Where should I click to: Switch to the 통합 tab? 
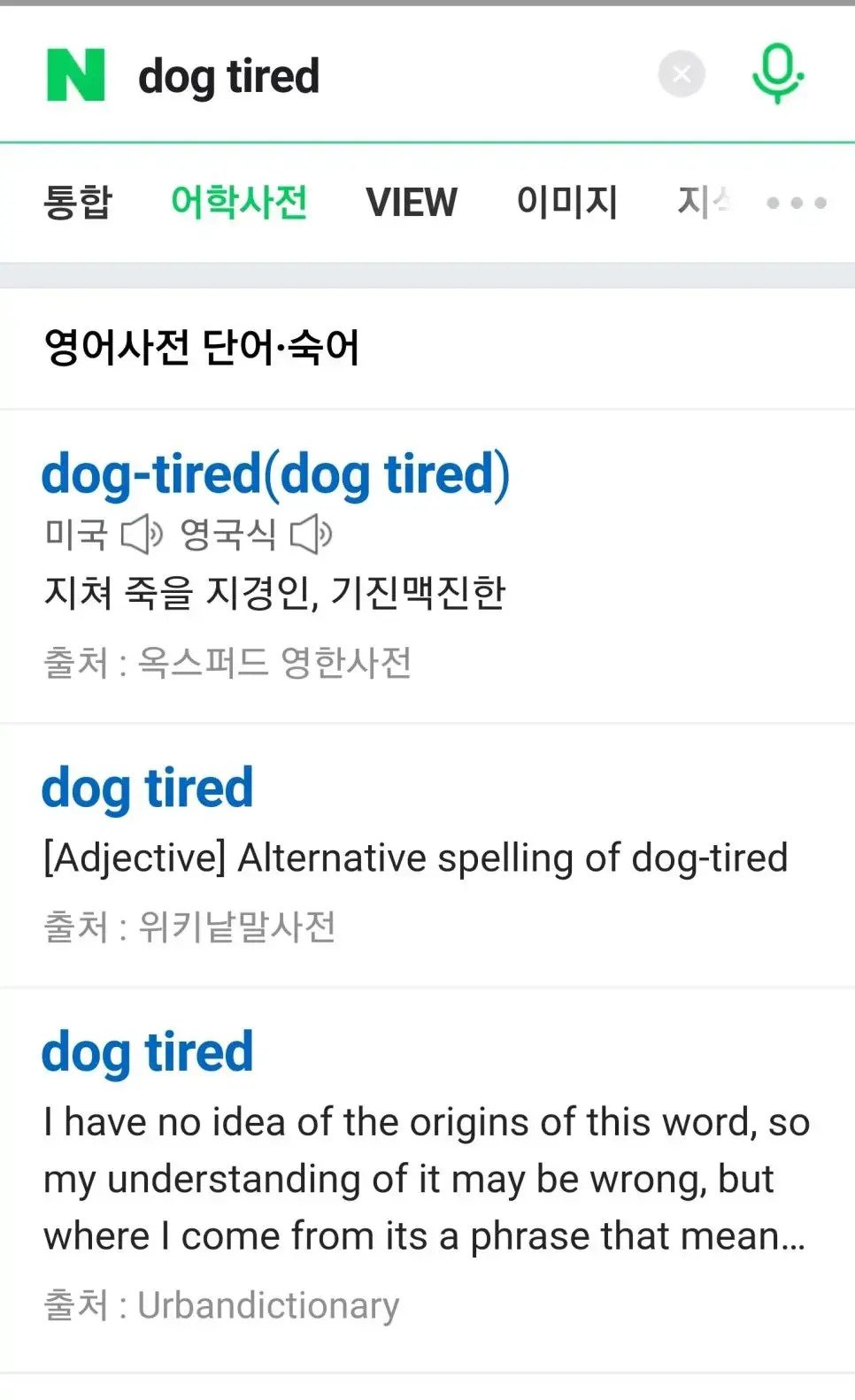(x=78, y=203)
